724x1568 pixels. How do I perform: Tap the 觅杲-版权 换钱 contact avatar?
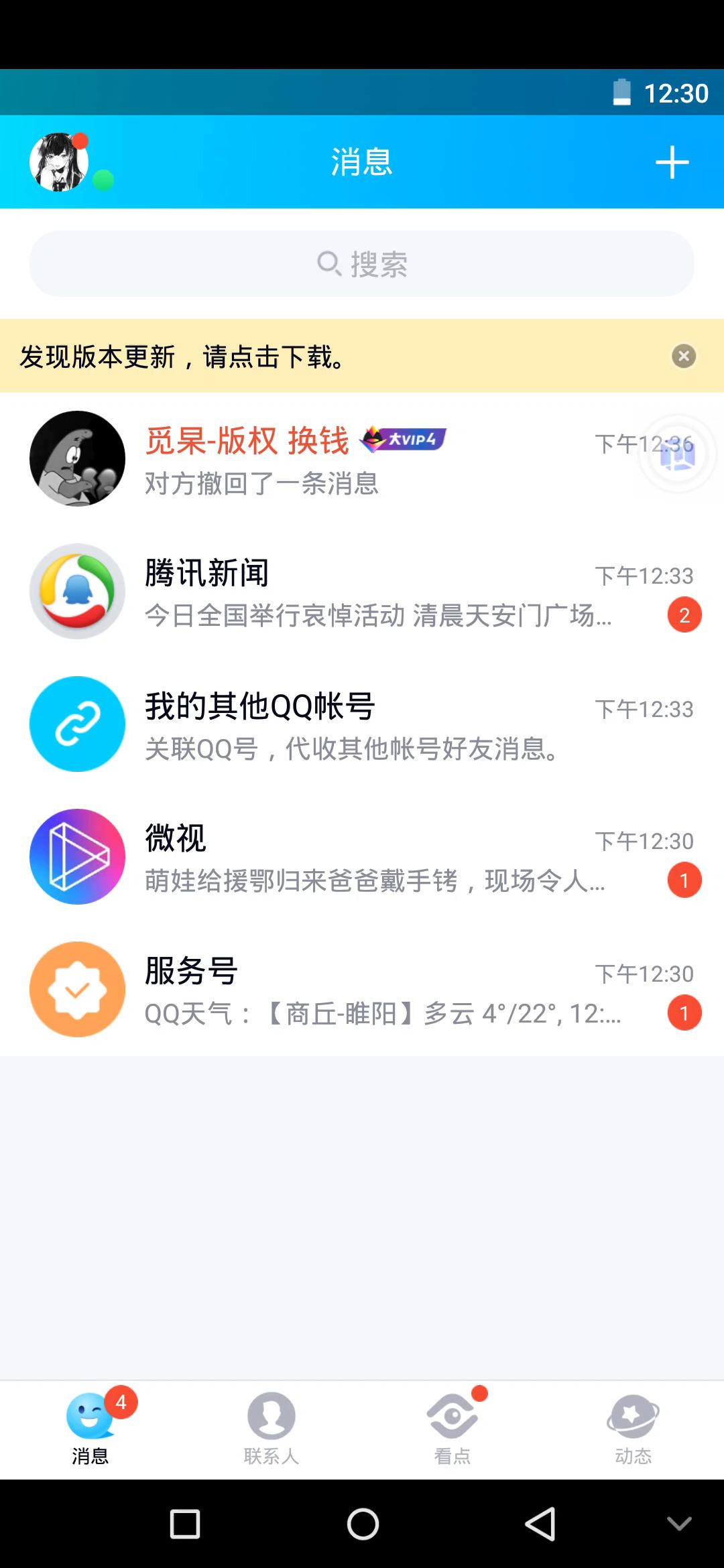(x=76, y=458)
